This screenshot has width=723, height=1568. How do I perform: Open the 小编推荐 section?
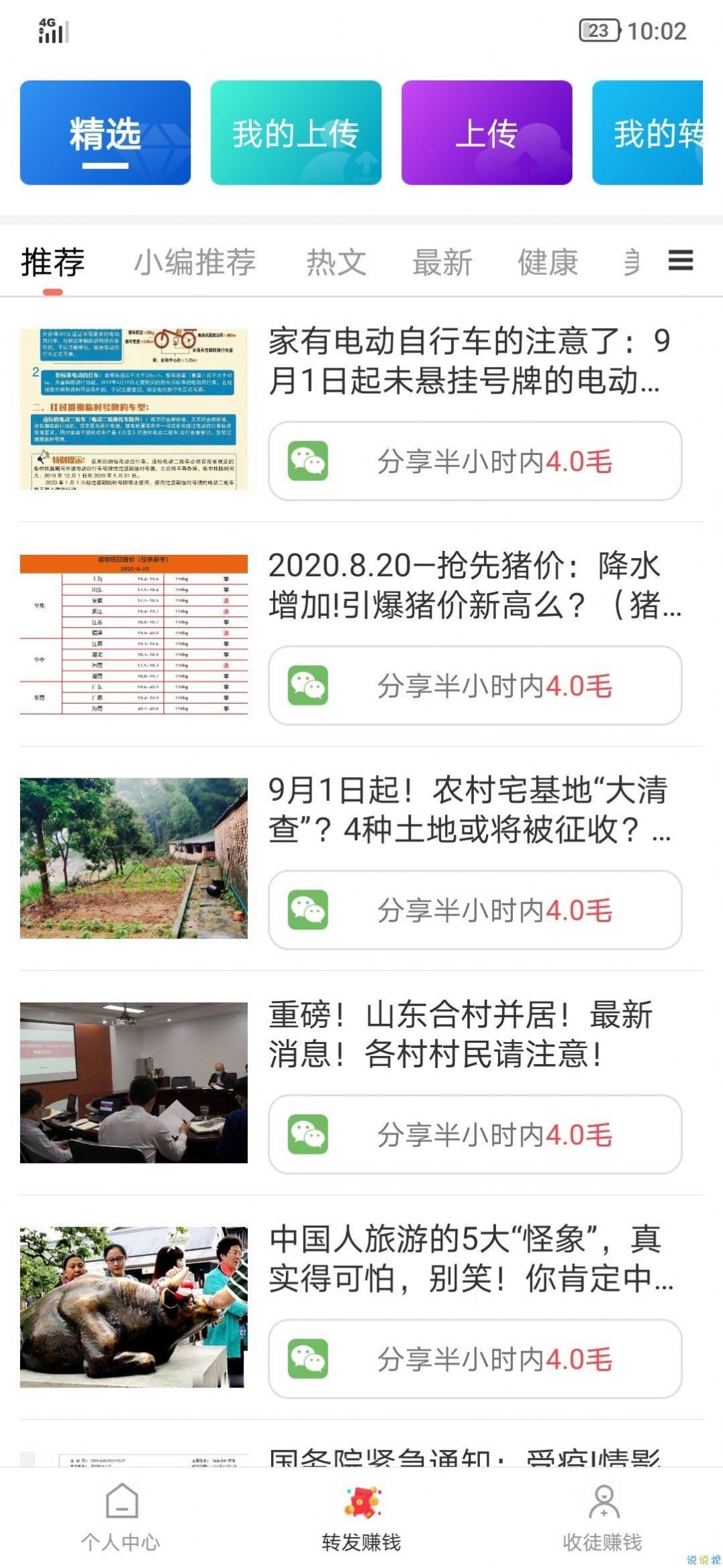[x=195, y=262]
